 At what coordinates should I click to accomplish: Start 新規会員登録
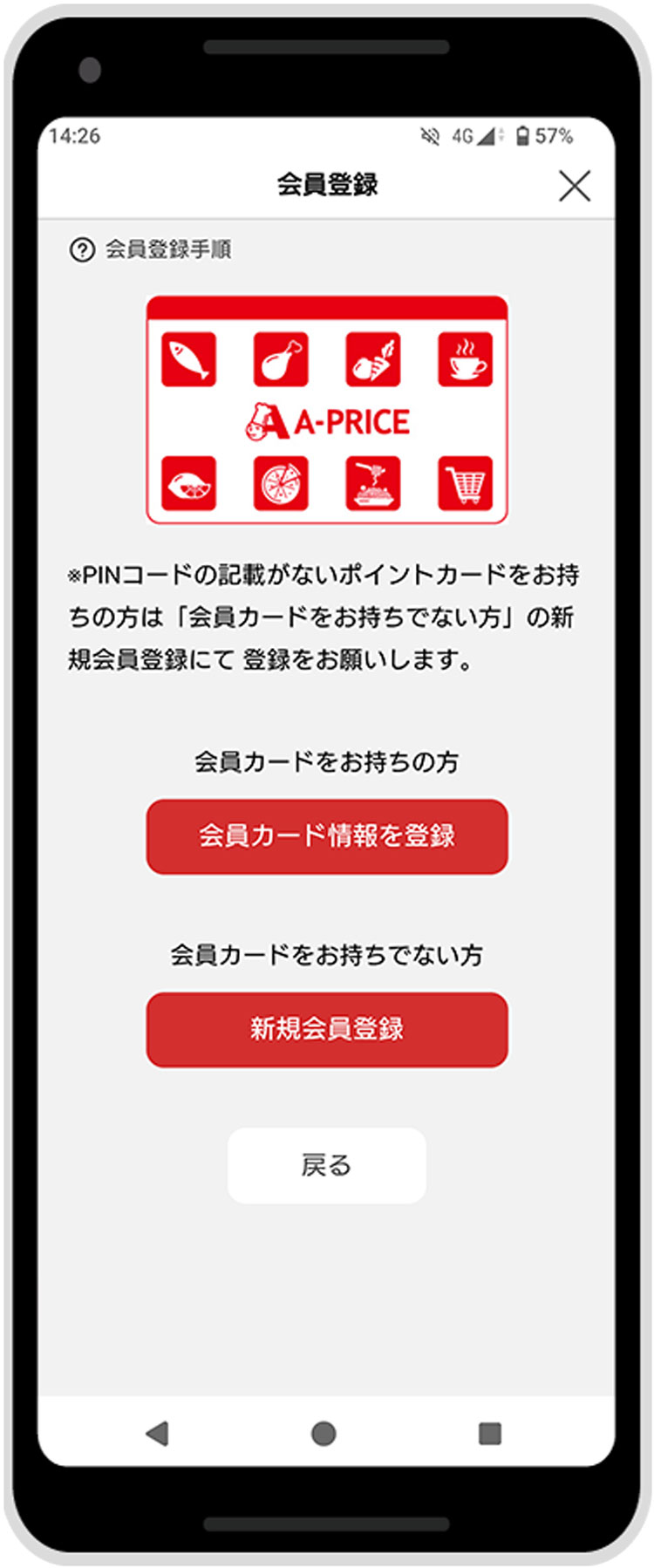(327, 1029)
